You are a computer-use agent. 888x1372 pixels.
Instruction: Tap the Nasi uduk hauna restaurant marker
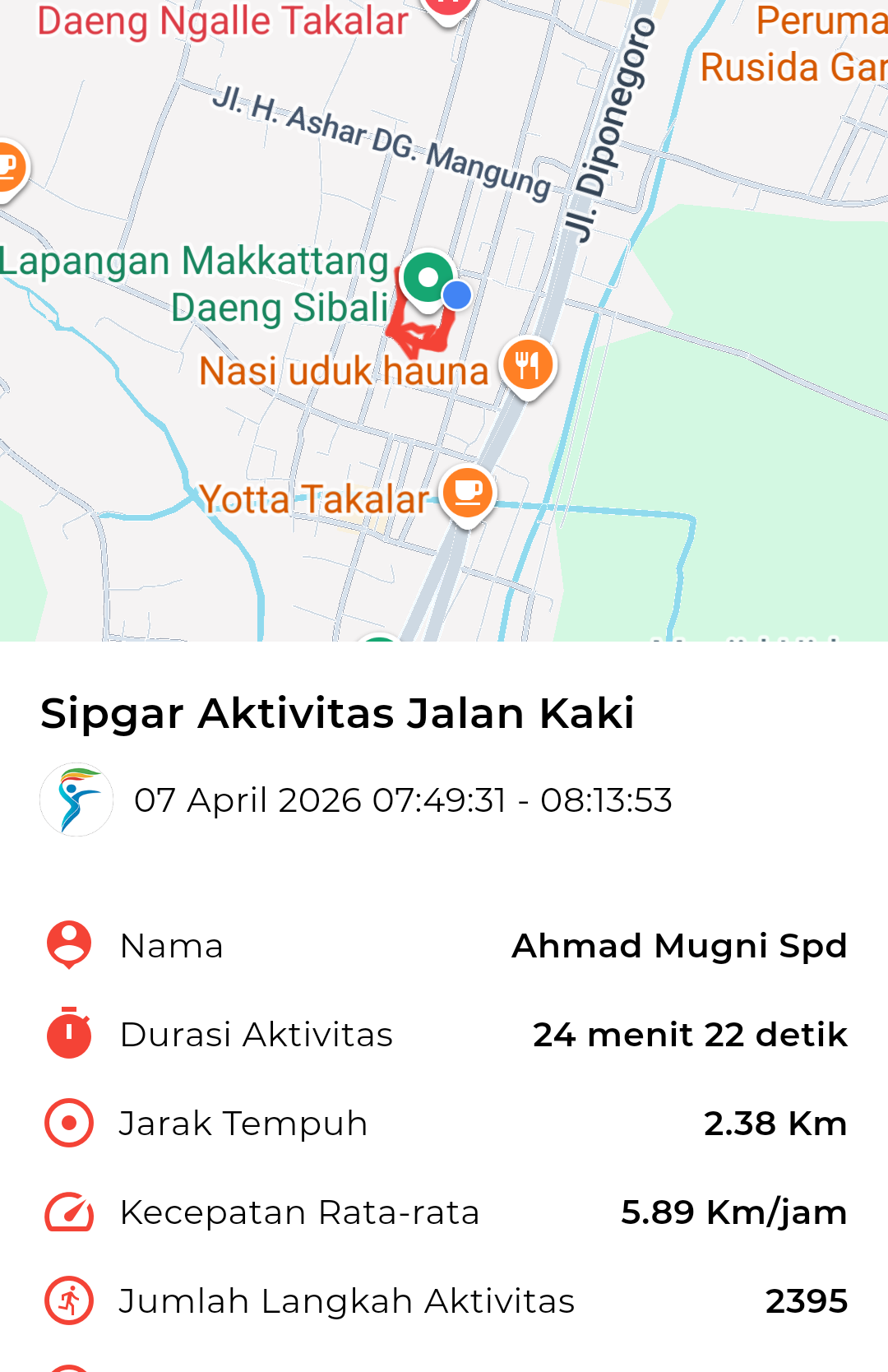coord(528,365)
